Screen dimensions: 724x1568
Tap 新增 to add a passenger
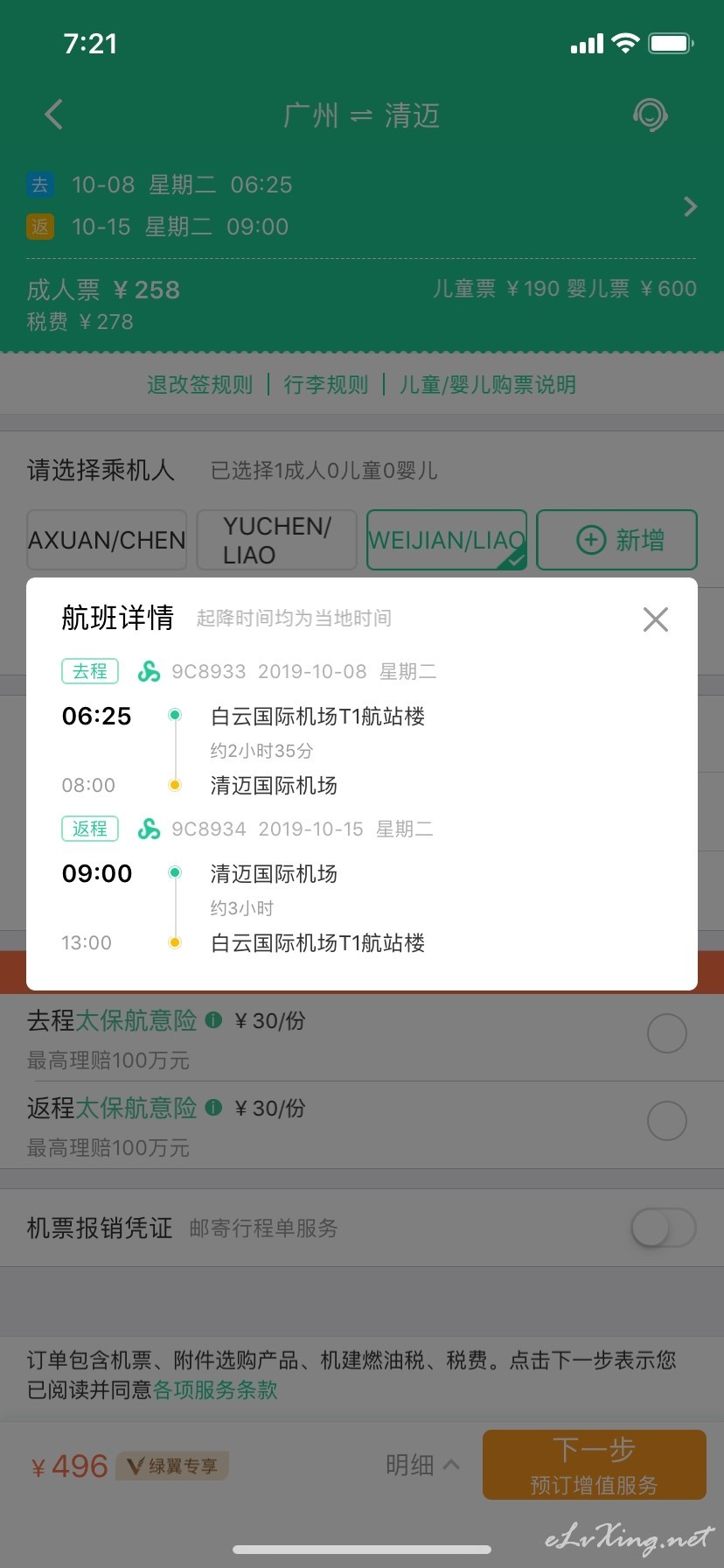click(x=616, y=540)
